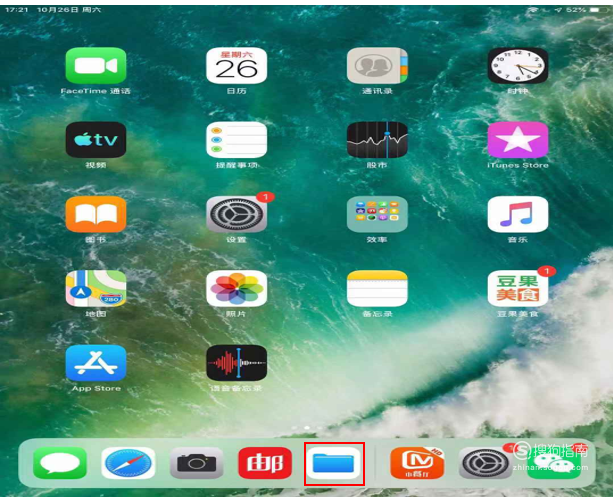The height and width of the screenshot is (497, 613).
Task: Open the App Store
Action: coord(96,363)
